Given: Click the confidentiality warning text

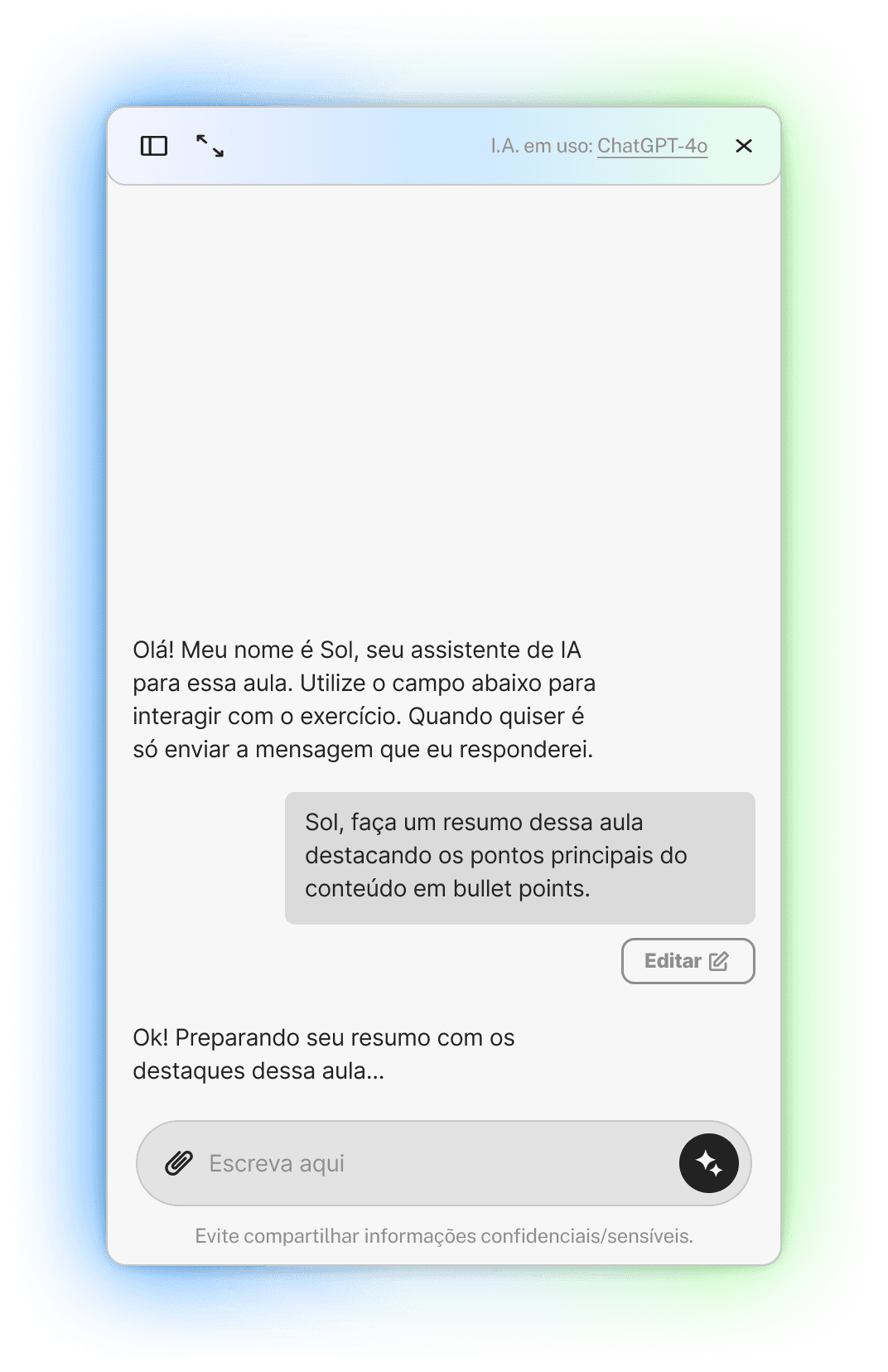Looking at the screenshot, I should 444,1237.
